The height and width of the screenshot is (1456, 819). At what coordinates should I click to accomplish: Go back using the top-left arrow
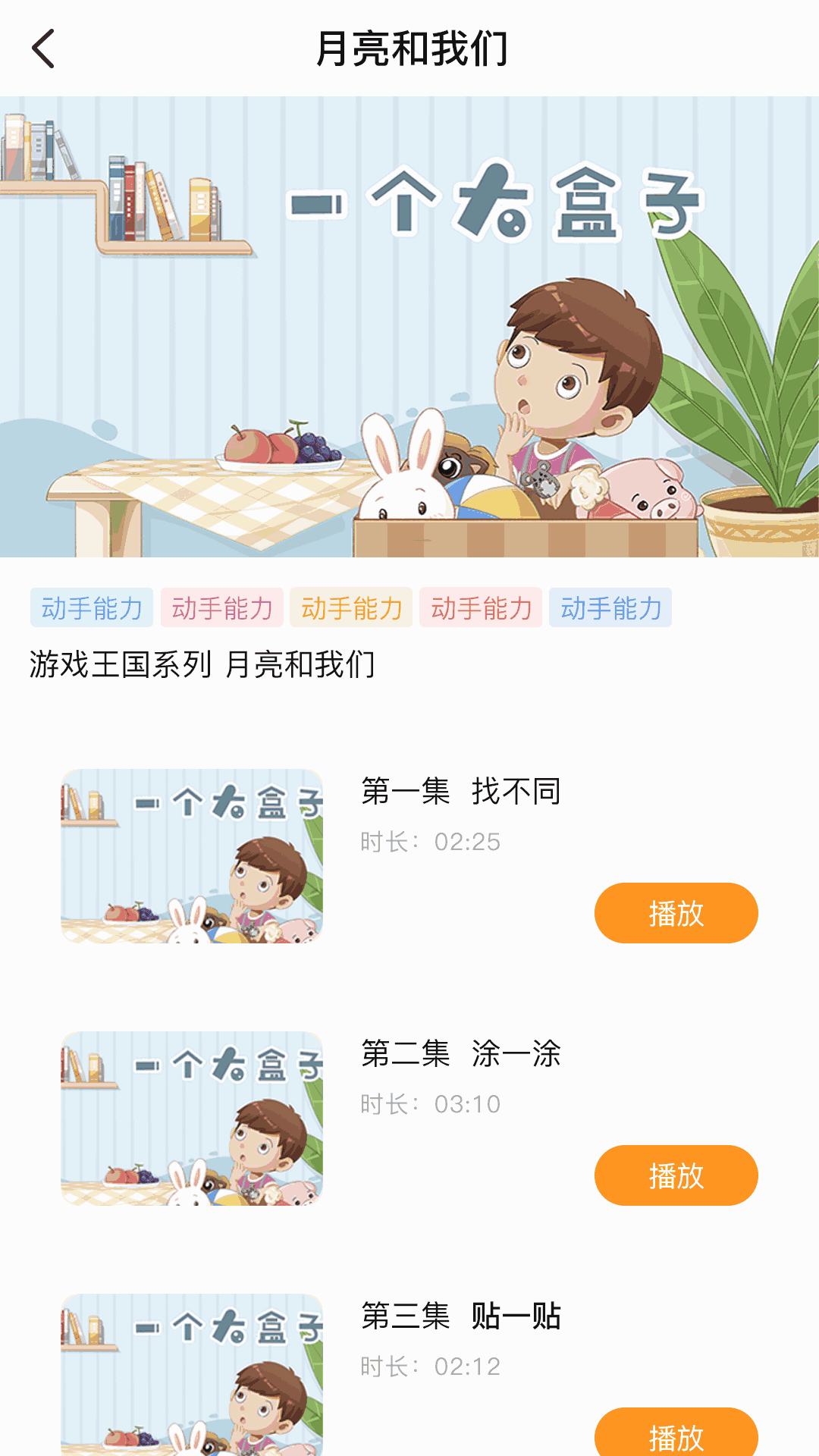coord(43,49)
